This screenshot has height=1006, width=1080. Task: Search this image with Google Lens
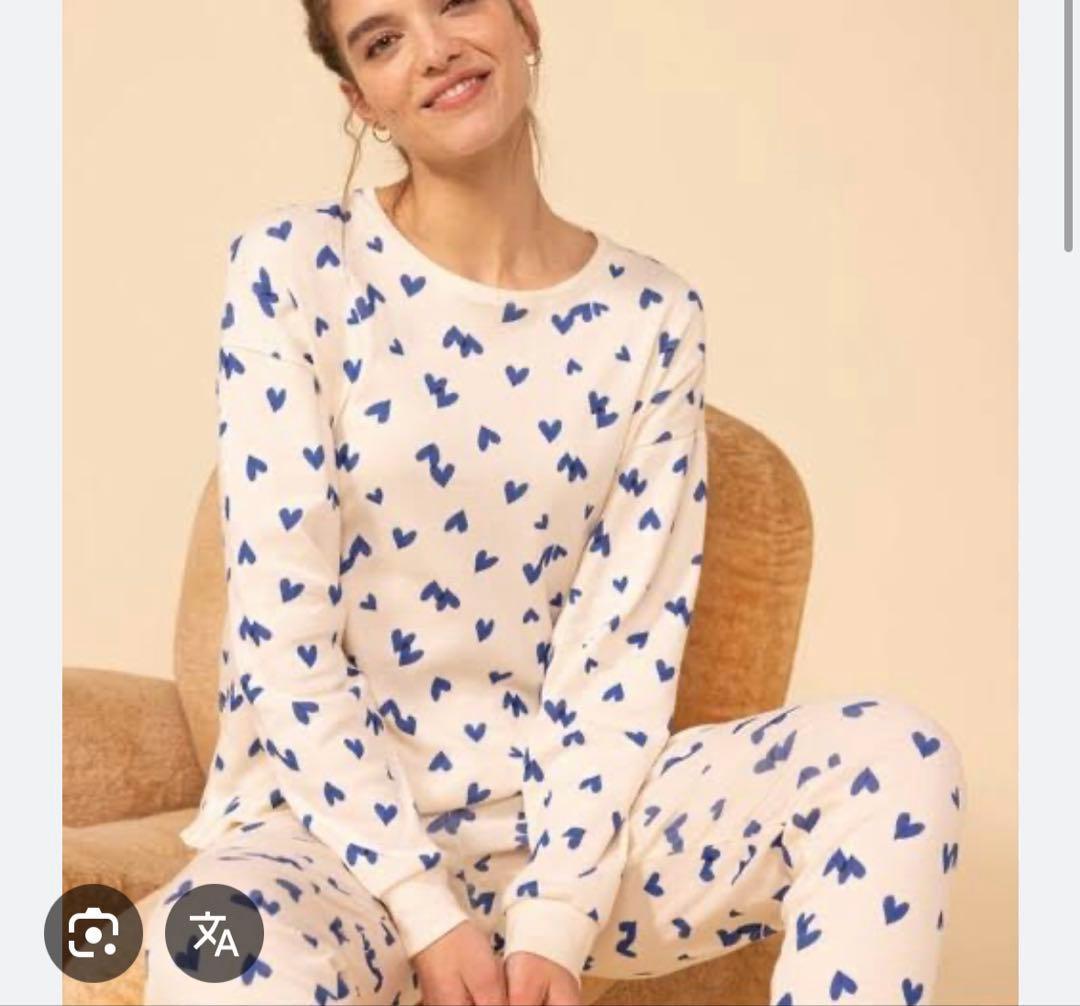point(93,933)
